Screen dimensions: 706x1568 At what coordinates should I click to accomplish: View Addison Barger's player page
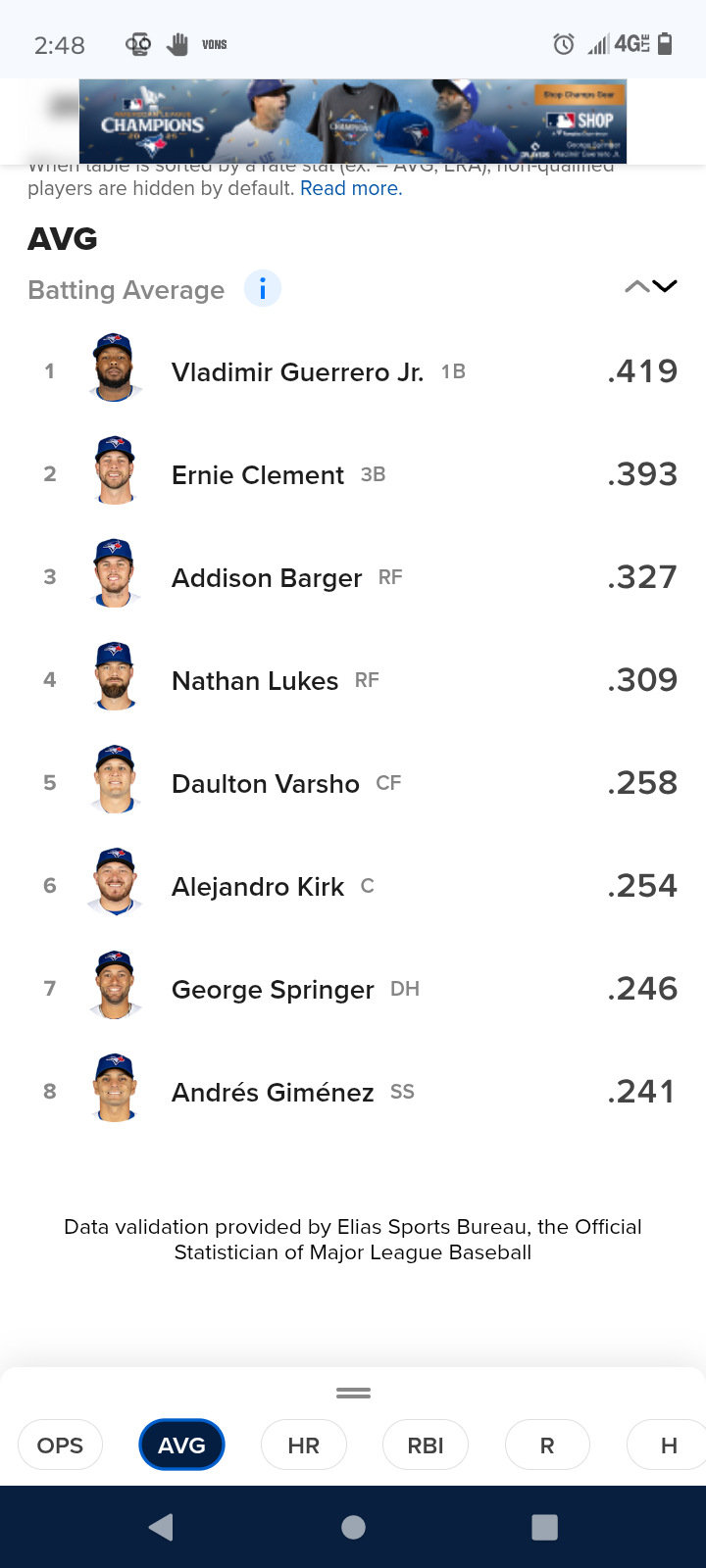point(266,578)
